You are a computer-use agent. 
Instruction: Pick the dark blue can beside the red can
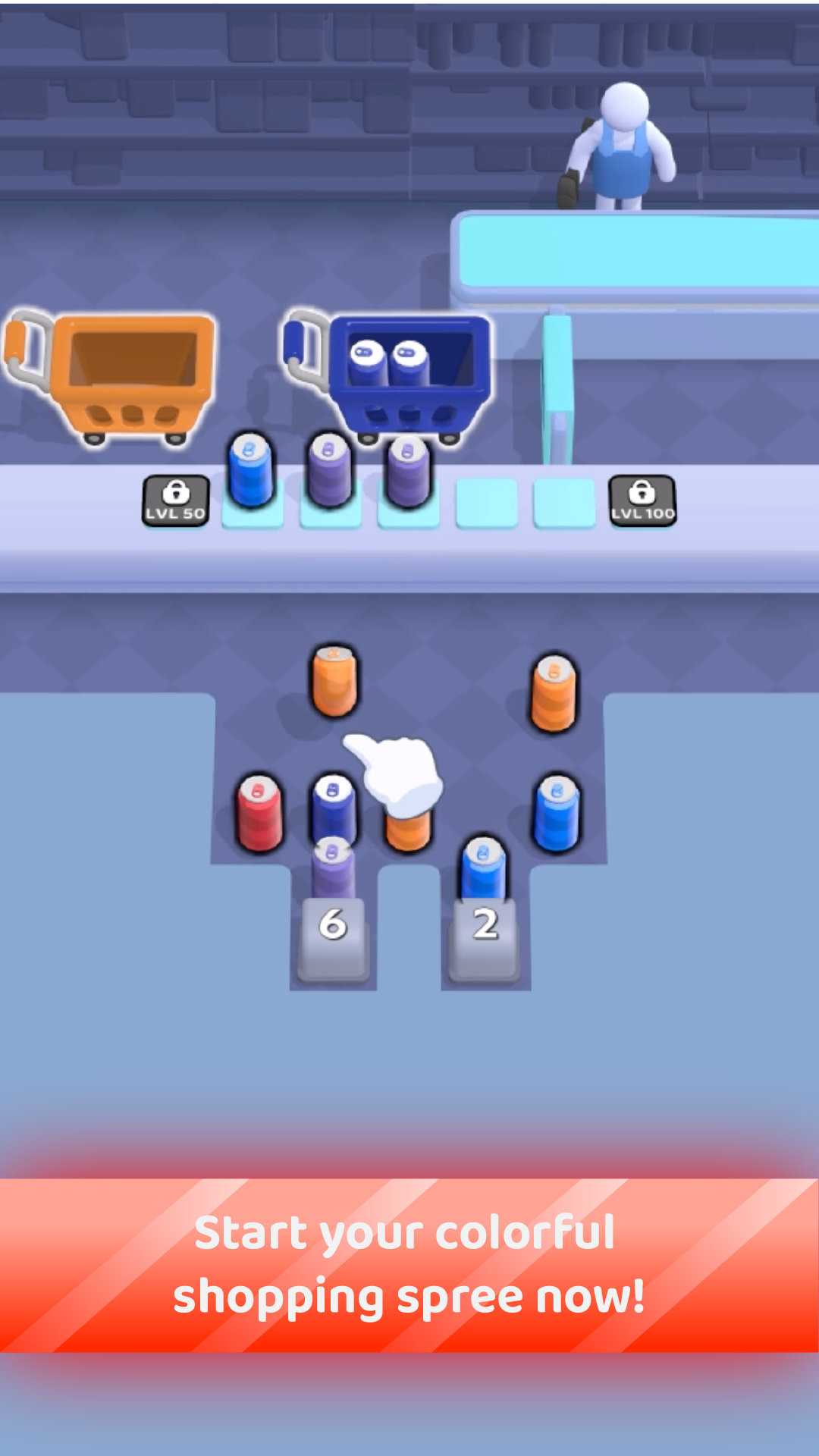[334, 808]
